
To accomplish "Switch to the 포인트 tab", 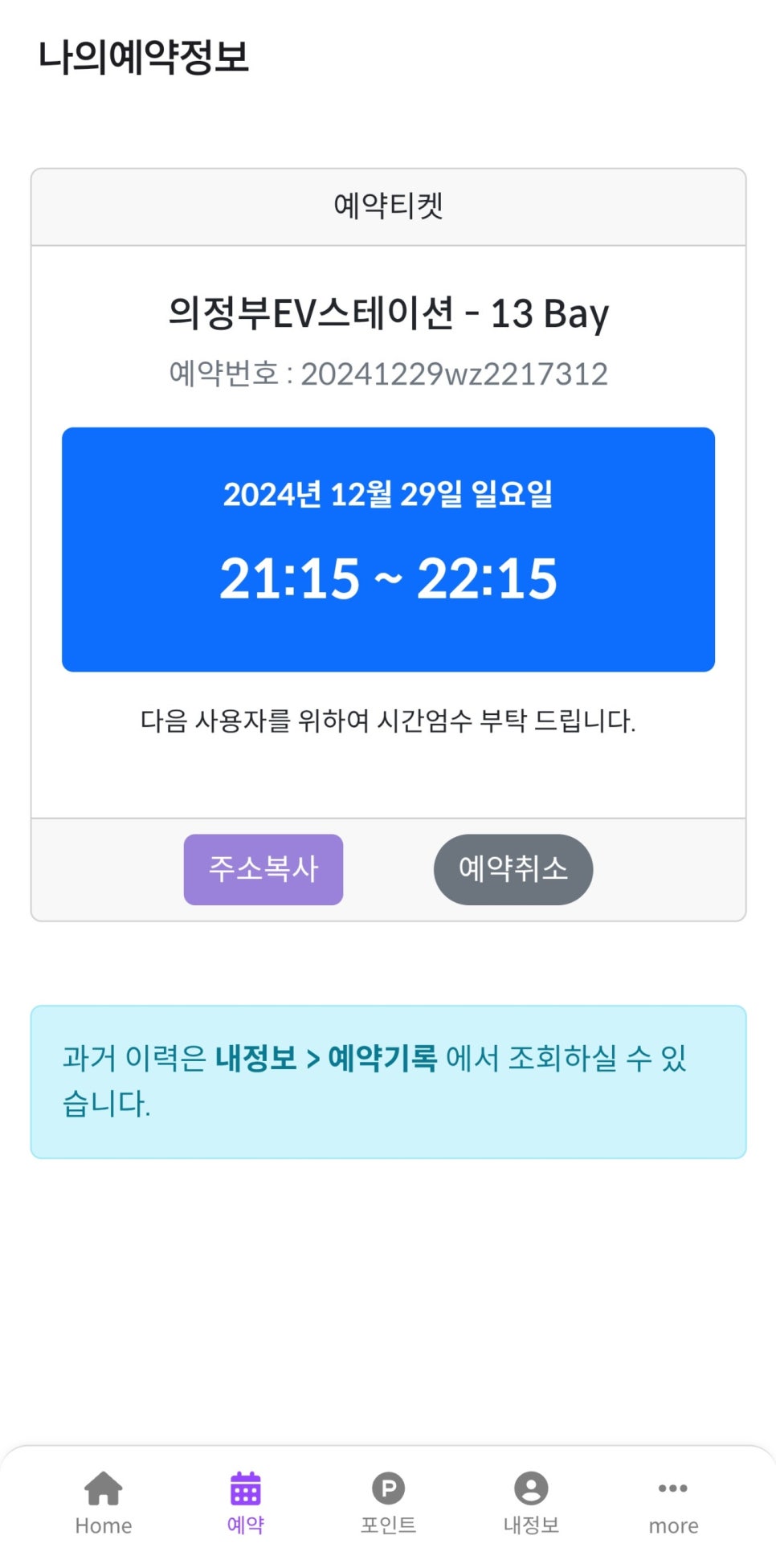I will pos(388,1503).
